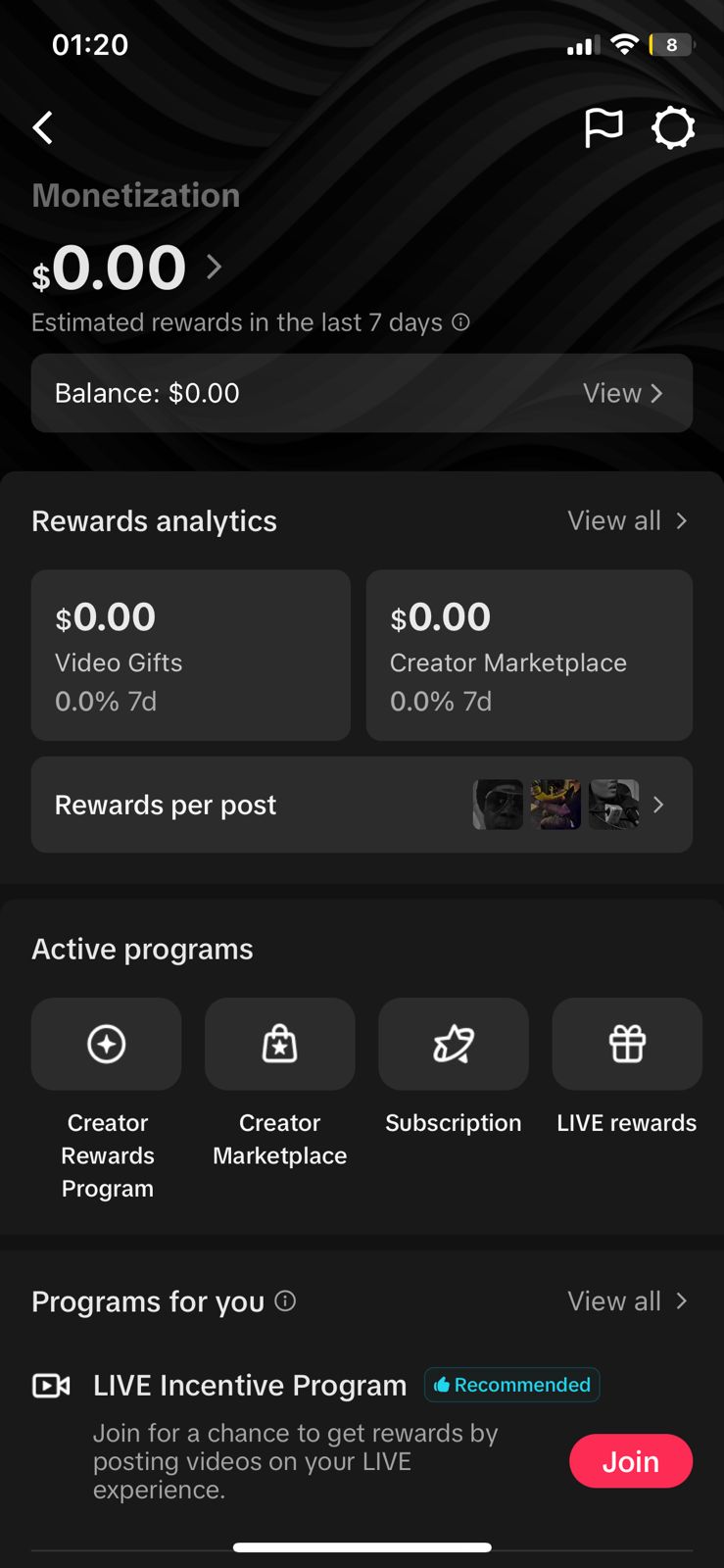Show info about estimated rewards

click(x=460, y=322)
